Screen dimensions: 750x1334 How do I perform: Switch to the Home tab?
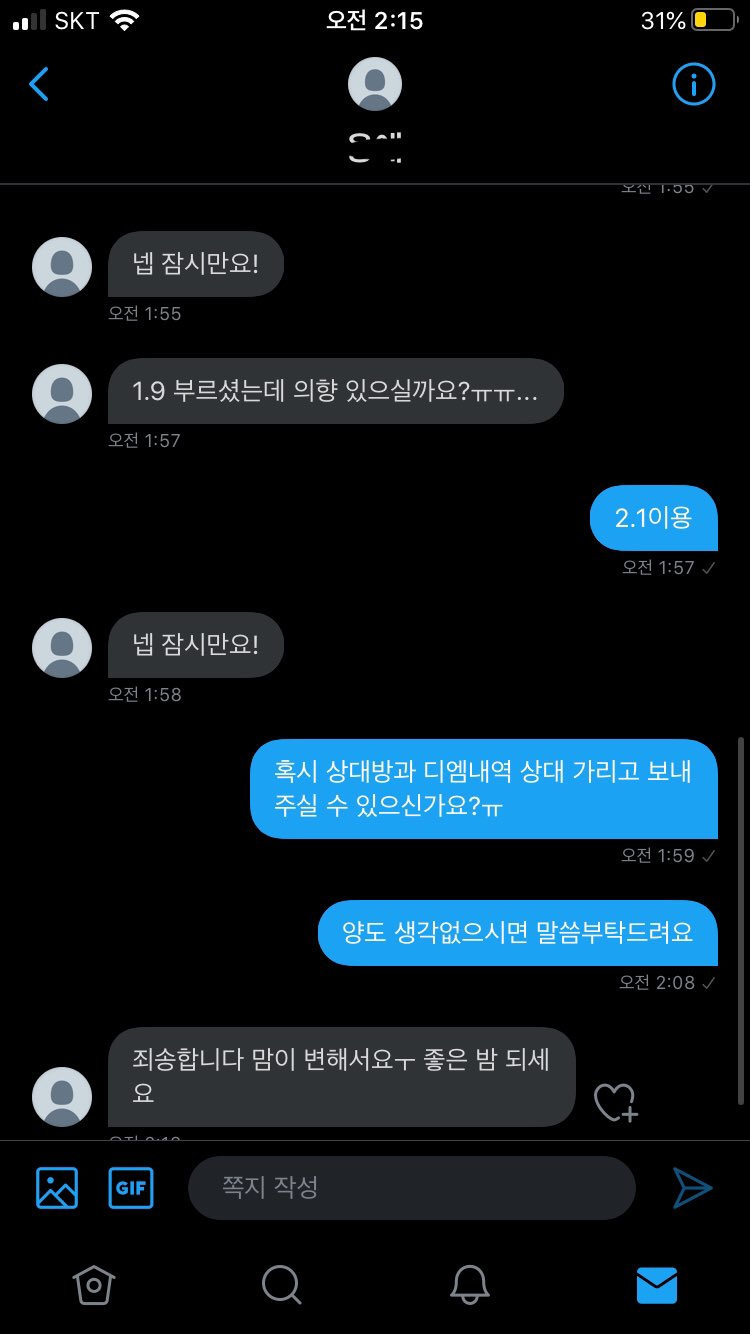[x=94, y=1285]
